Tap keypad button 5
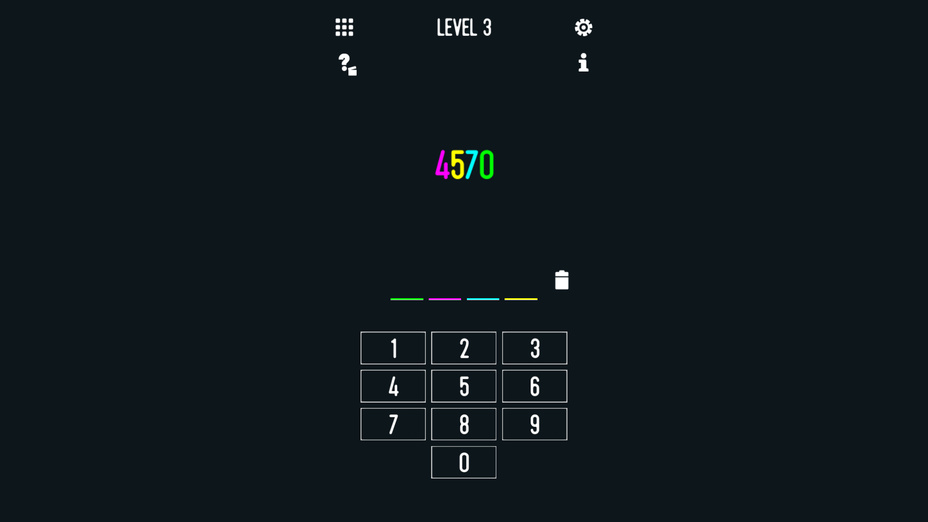The height and width of the screenshot is (522, 928). (464, 386)
